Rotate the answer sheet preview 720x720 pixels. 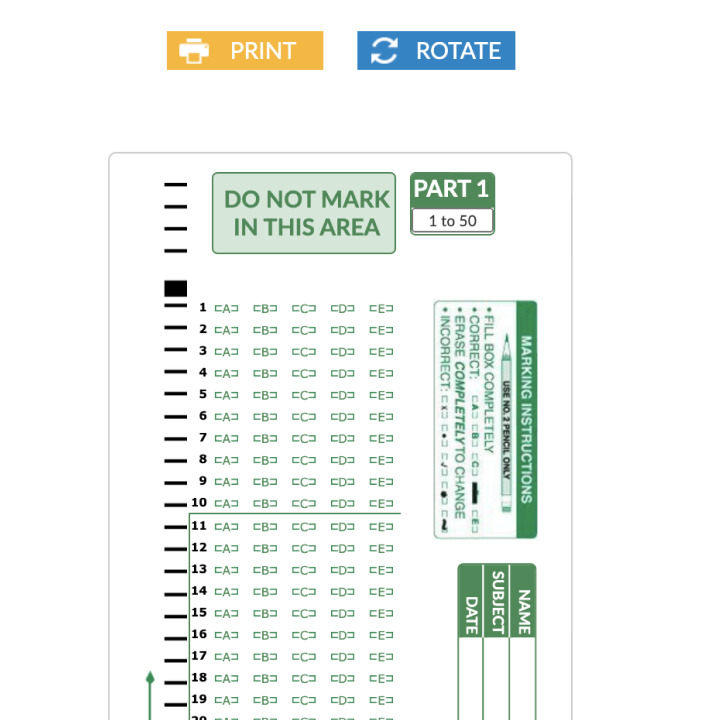click(436, 51)
